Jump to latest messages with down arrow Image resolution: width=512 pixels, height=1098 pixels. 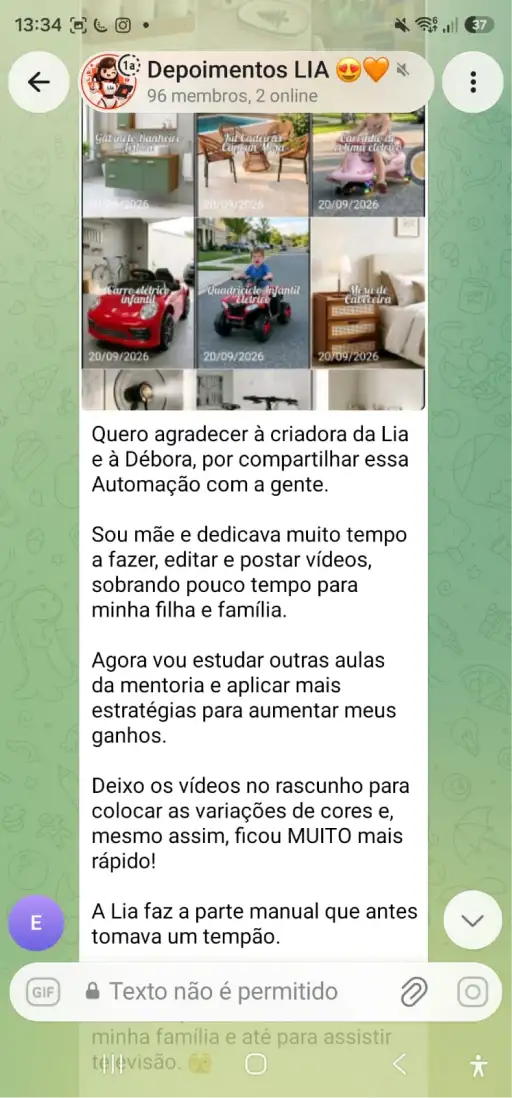473,920
